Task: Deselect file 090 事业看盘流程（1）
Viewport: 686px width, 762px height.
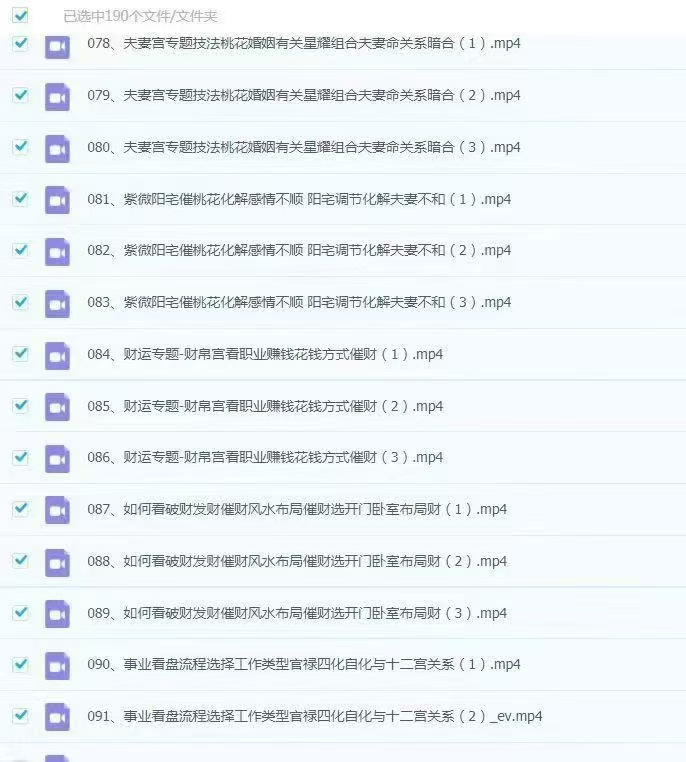Action: click(x=20, y=664)
